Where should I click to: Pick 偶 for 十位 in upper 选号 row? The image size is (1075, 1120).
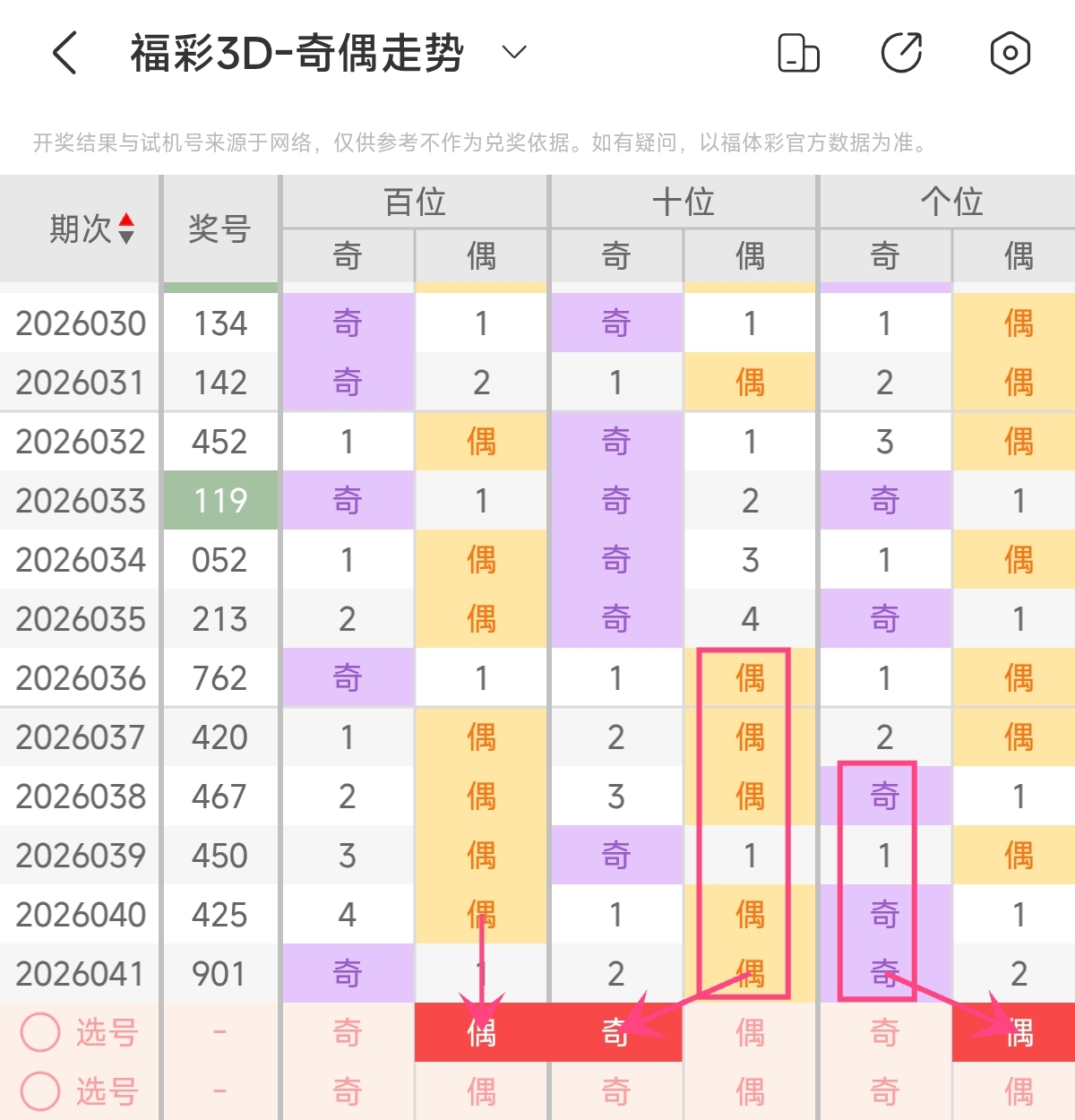[750, 1032]
